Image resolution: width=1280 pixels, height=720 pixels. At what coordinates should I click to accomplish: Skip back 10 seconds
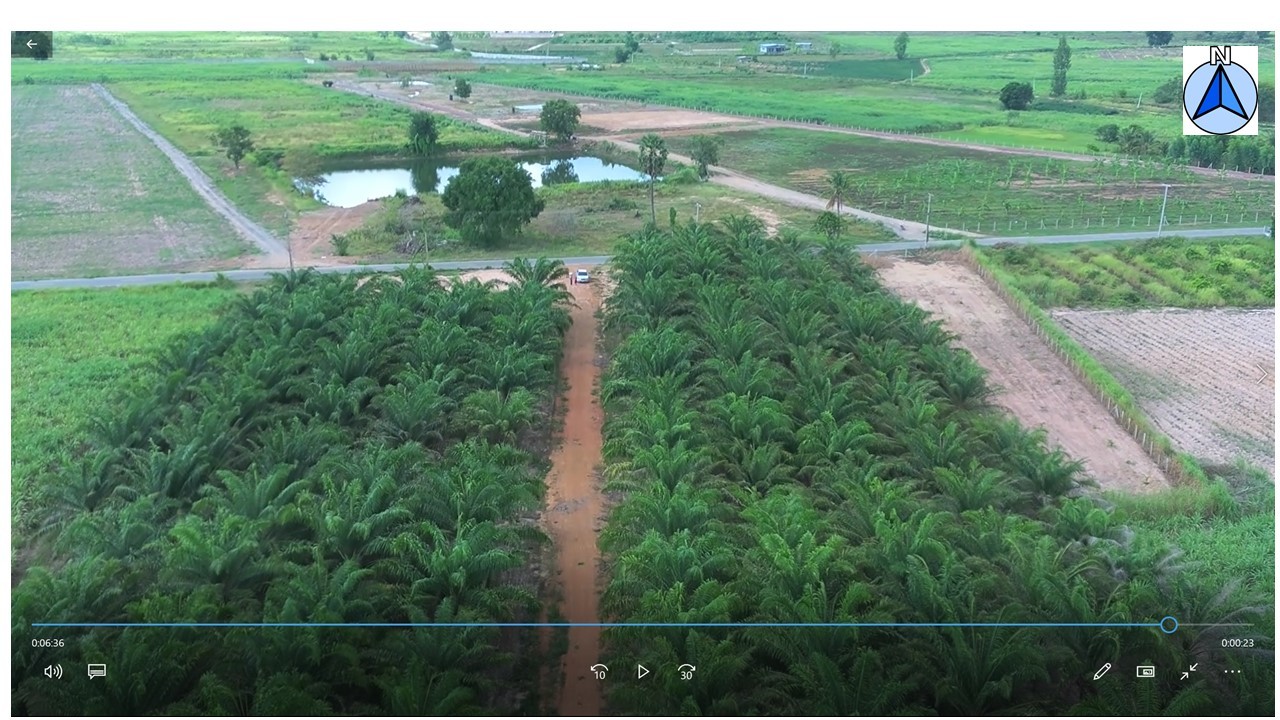coord(599,672)
